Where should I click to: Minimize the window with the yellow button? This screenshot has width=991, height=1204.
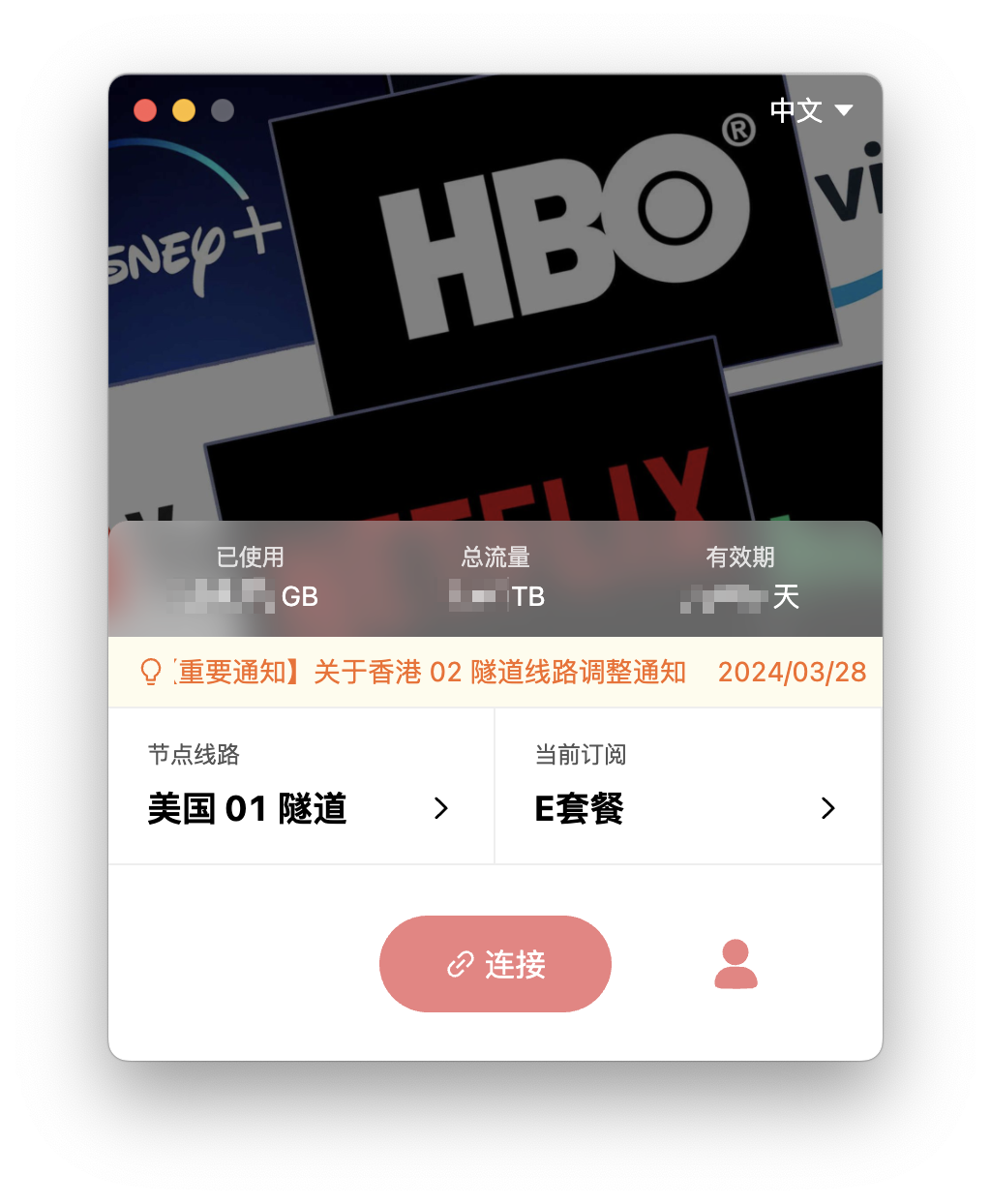tap(184, 110)
